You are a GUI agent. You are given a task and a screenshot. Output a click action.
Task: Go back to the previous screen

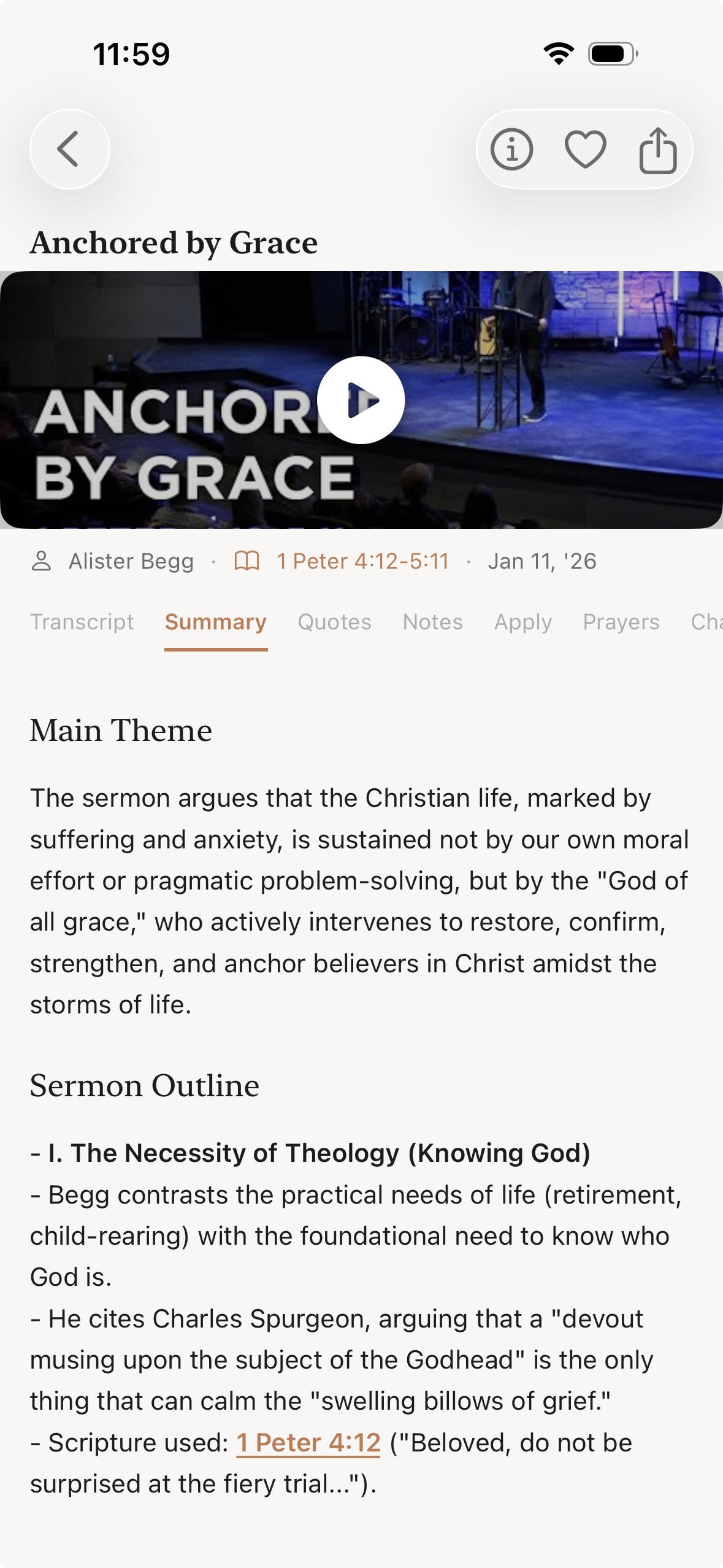[69, 149]
